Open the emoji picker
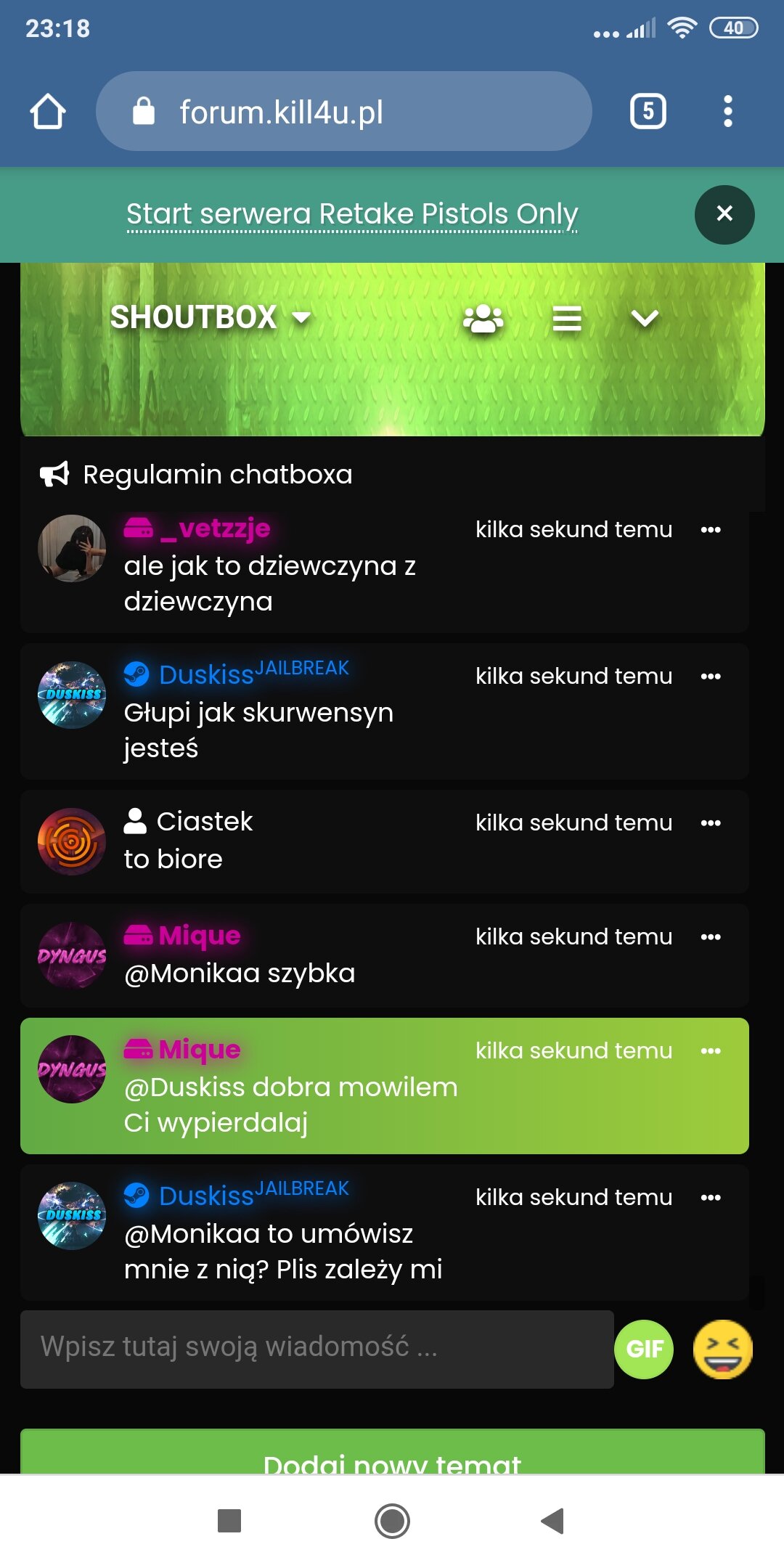Screen dimensions: 784x1568 point(723,1349)
